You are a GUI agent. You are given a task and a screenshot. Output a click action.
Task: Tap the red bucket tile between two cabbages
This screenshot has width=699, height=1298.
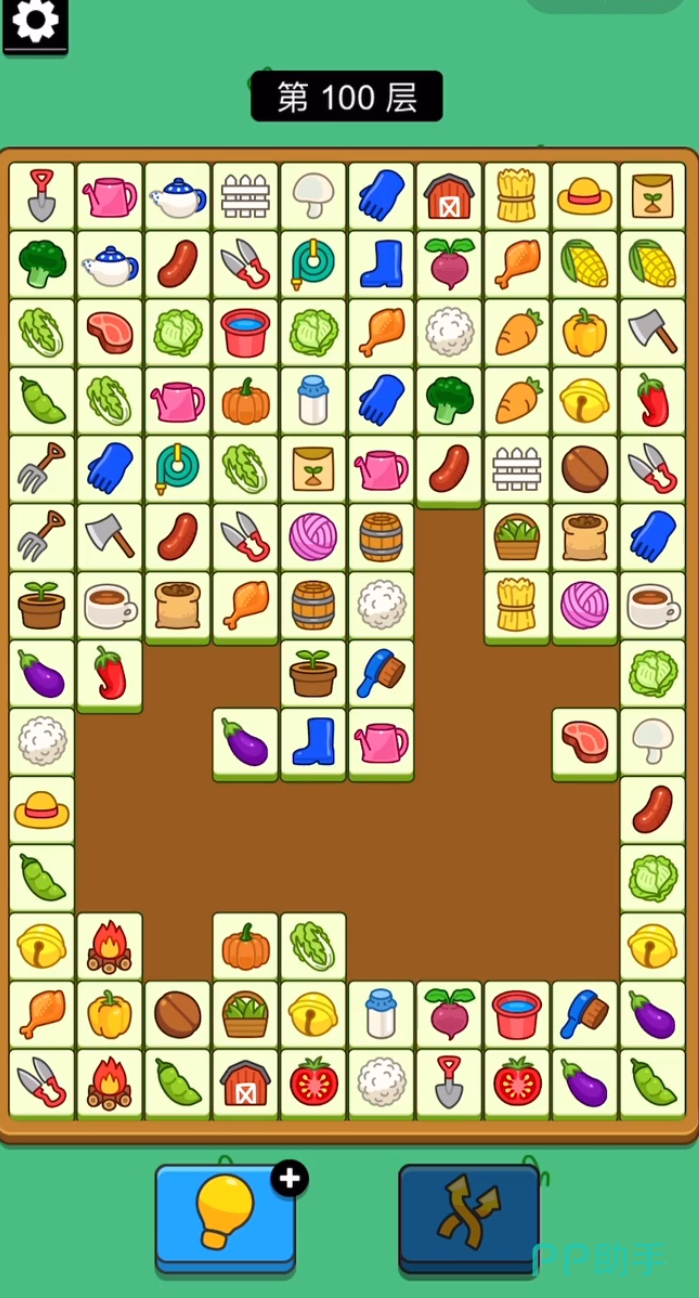tap(246, 332)
